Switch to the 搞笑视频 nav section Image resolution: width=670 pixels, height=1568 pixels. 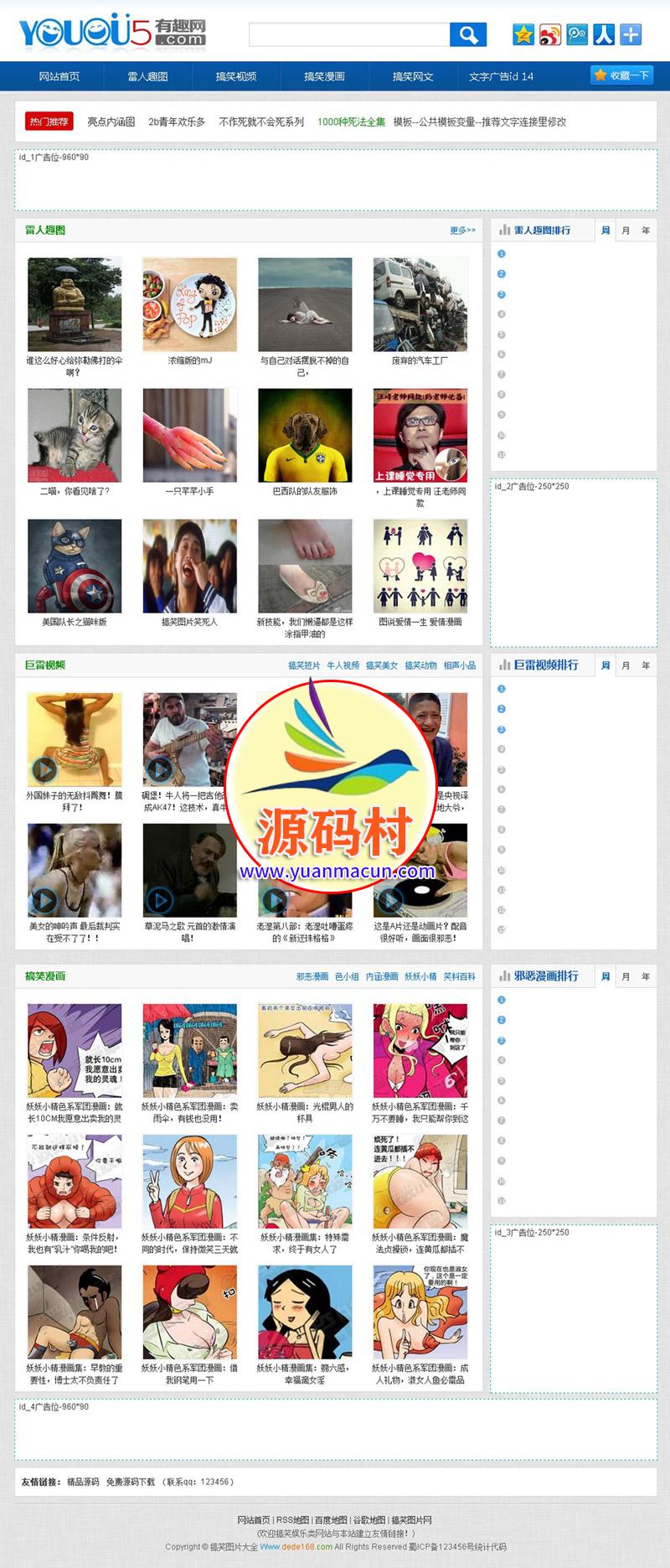(236, 76)
